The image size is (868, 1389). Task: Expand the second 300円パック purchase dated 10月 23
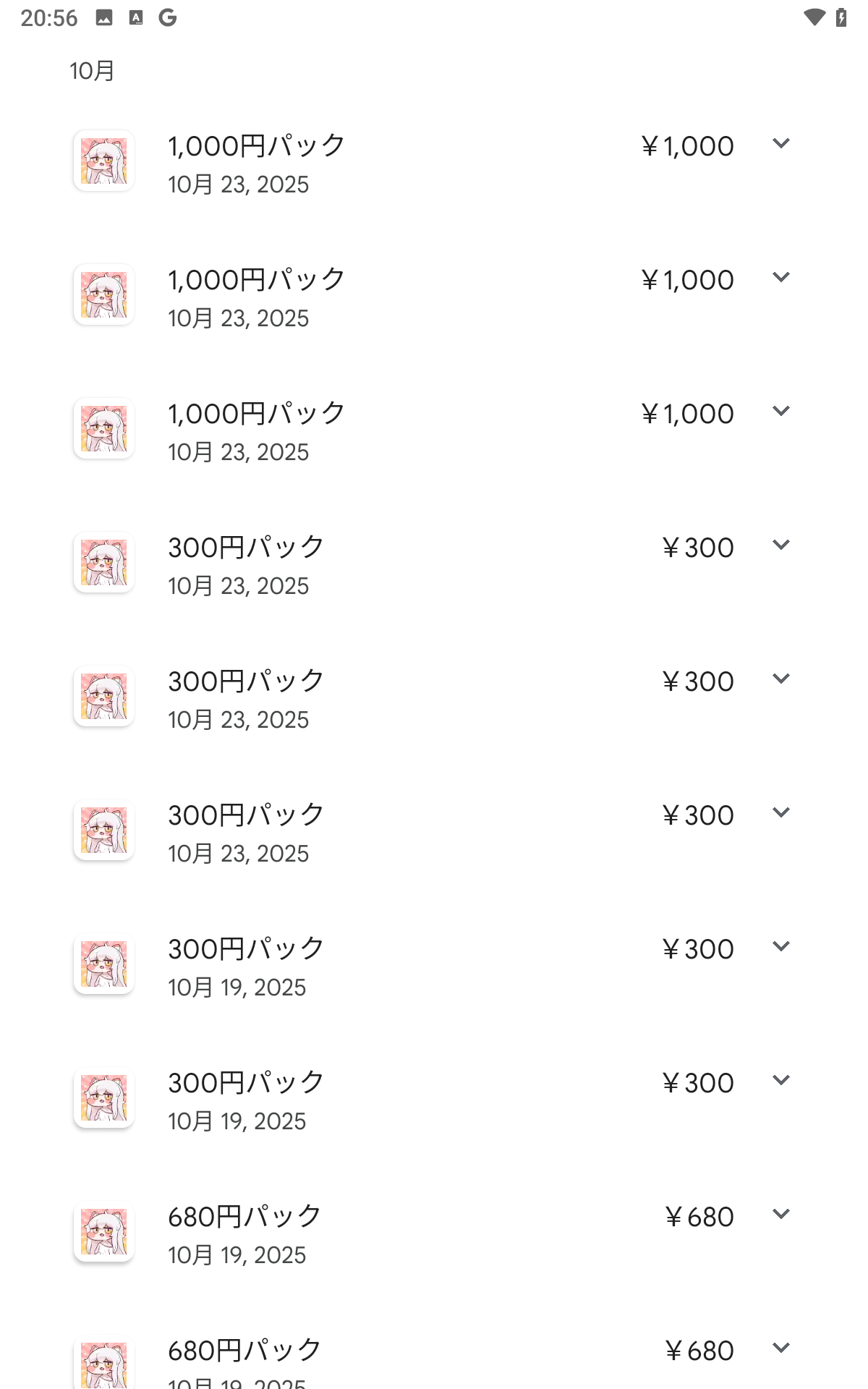click(x=780, y=679)
